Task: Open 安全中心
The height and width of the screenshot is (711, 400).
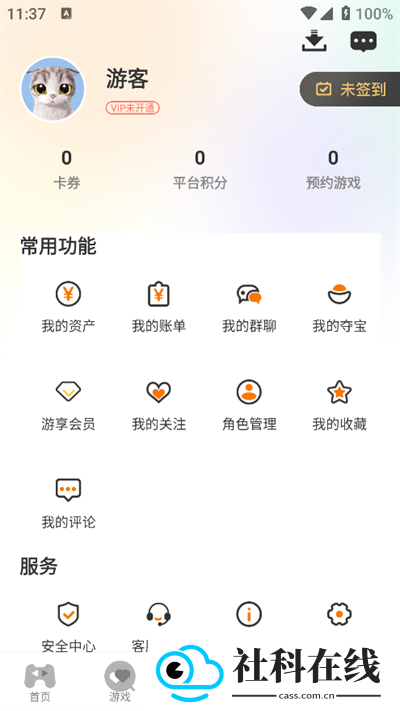Action: 68,627
